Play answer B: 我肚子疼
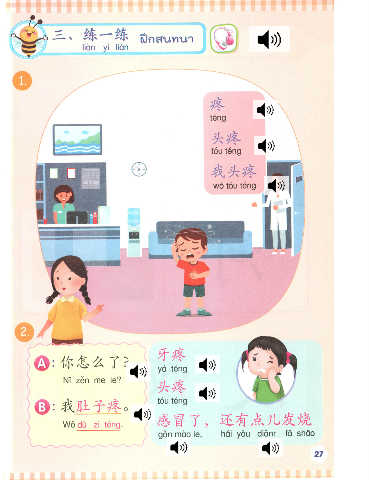 pyautogui.click(x=142, y=415)
